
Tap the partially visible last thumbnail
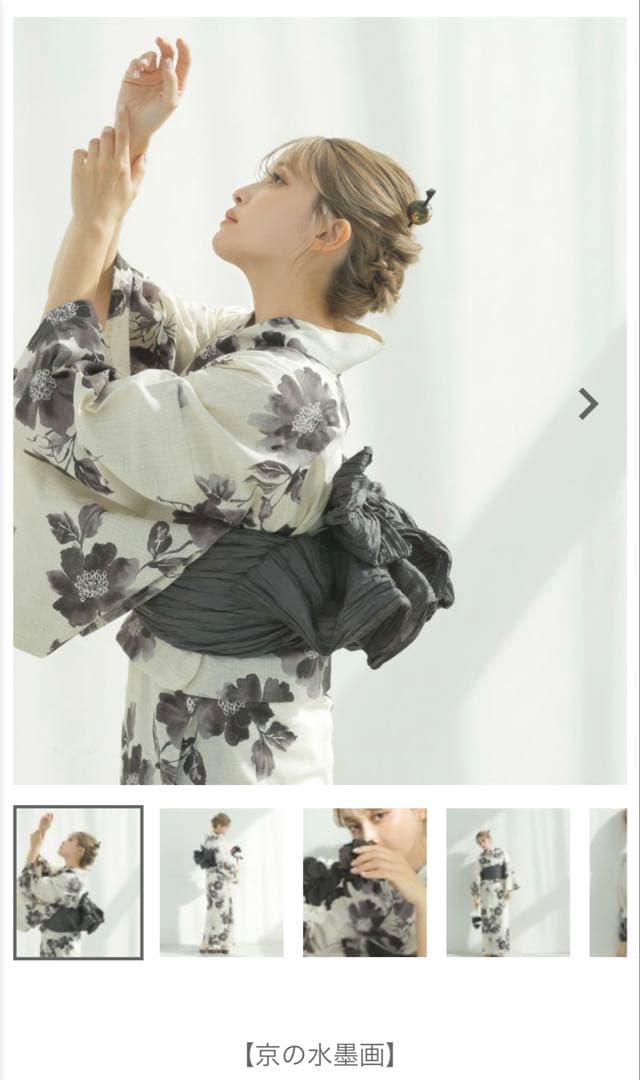(x=609, y=882)
